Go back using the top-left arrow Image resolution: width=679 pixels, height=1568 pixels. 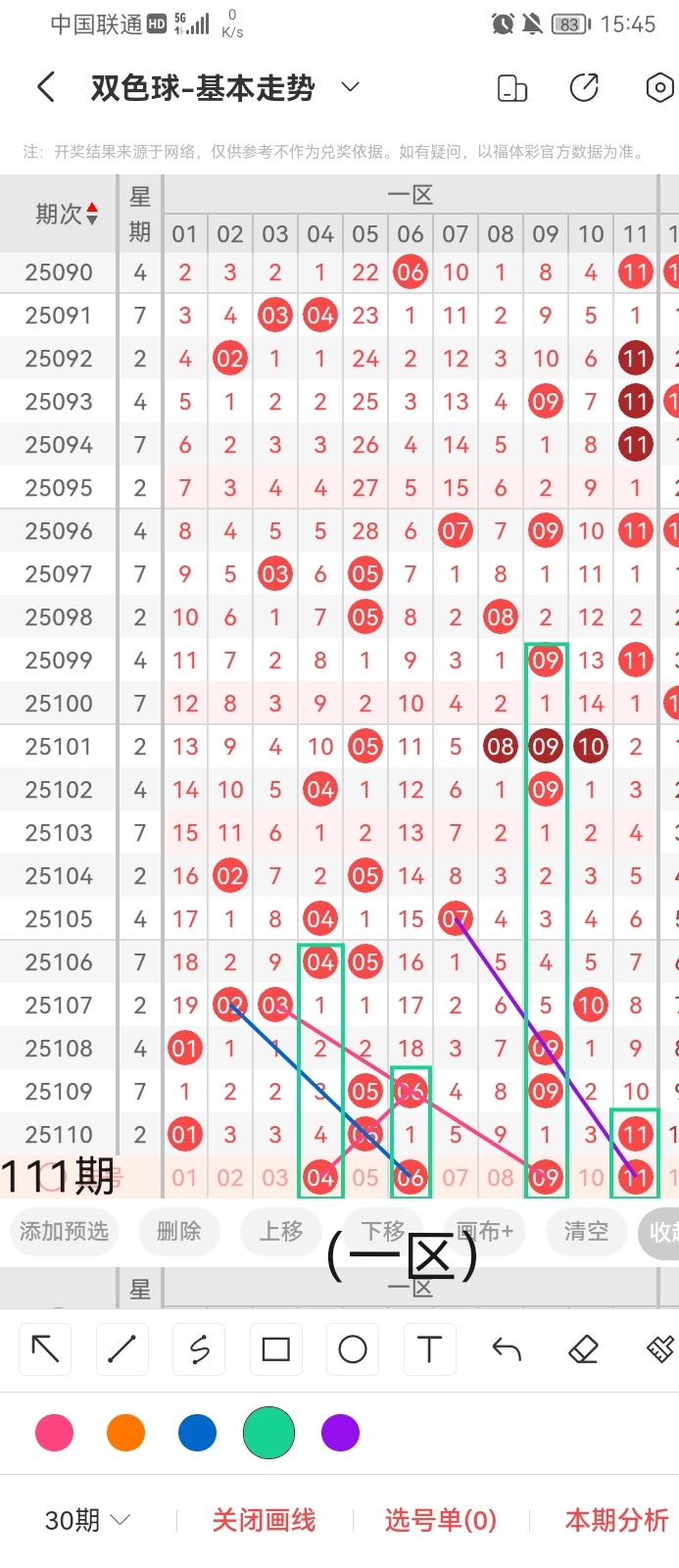[x=46, y=88]
